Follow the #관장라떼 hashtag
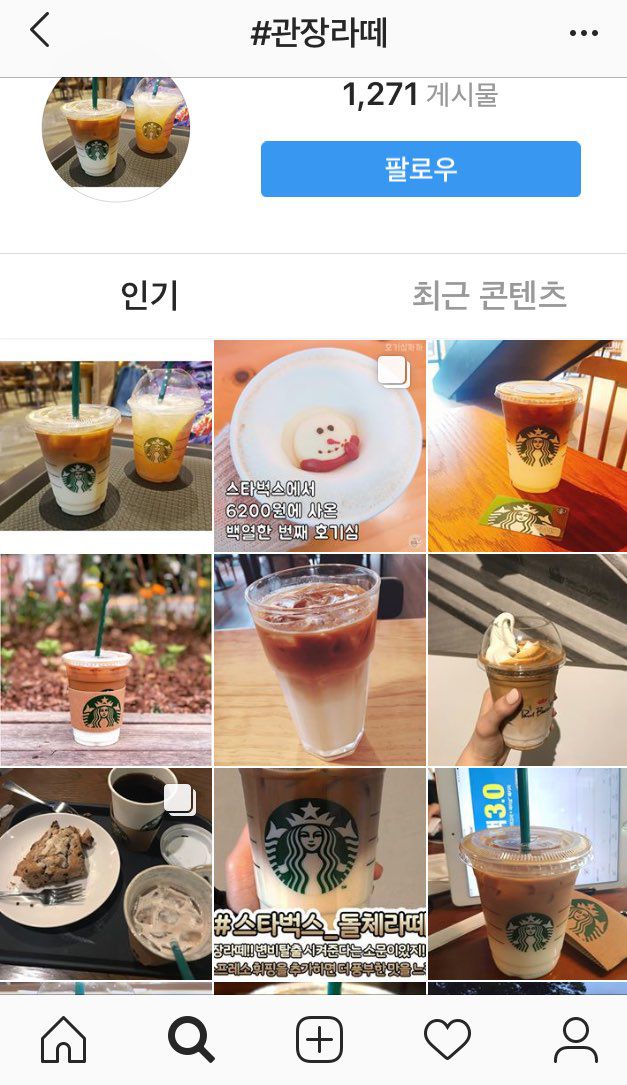627x1085 pixels. [420, 169]
